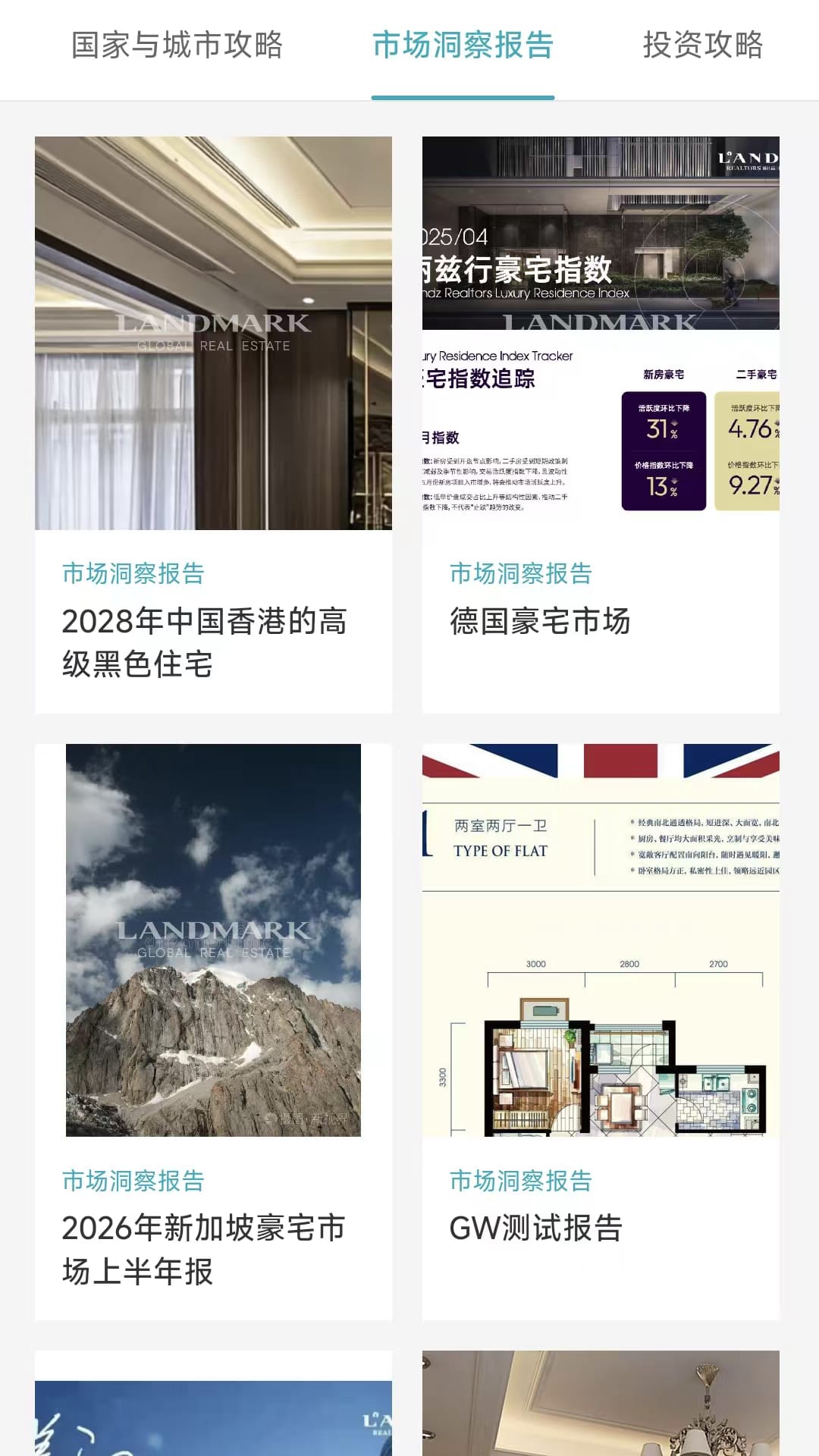Viewport: 819px width, 1456px height.
Task: Switch to the 国家与城市攻略 tab
Action: tap(178, 47)
